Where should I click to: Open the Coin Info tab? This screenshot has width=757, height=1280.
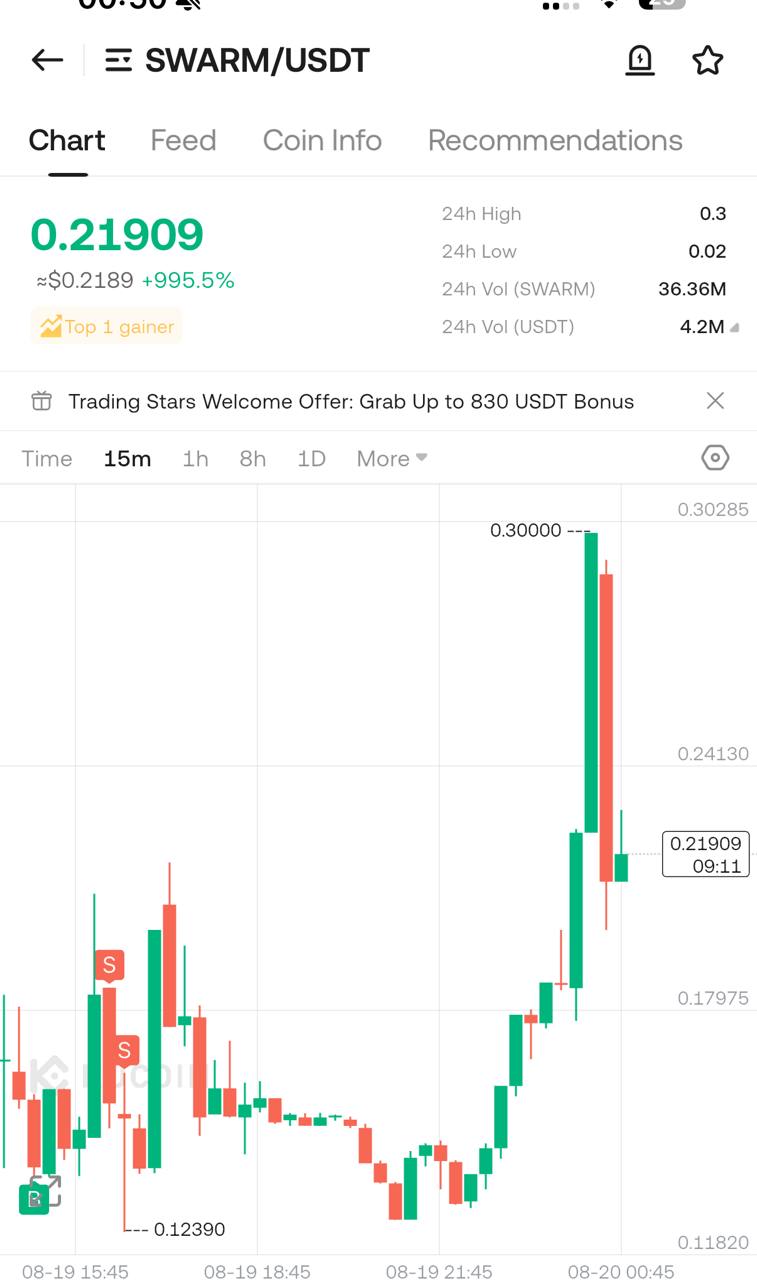[322, 140]
